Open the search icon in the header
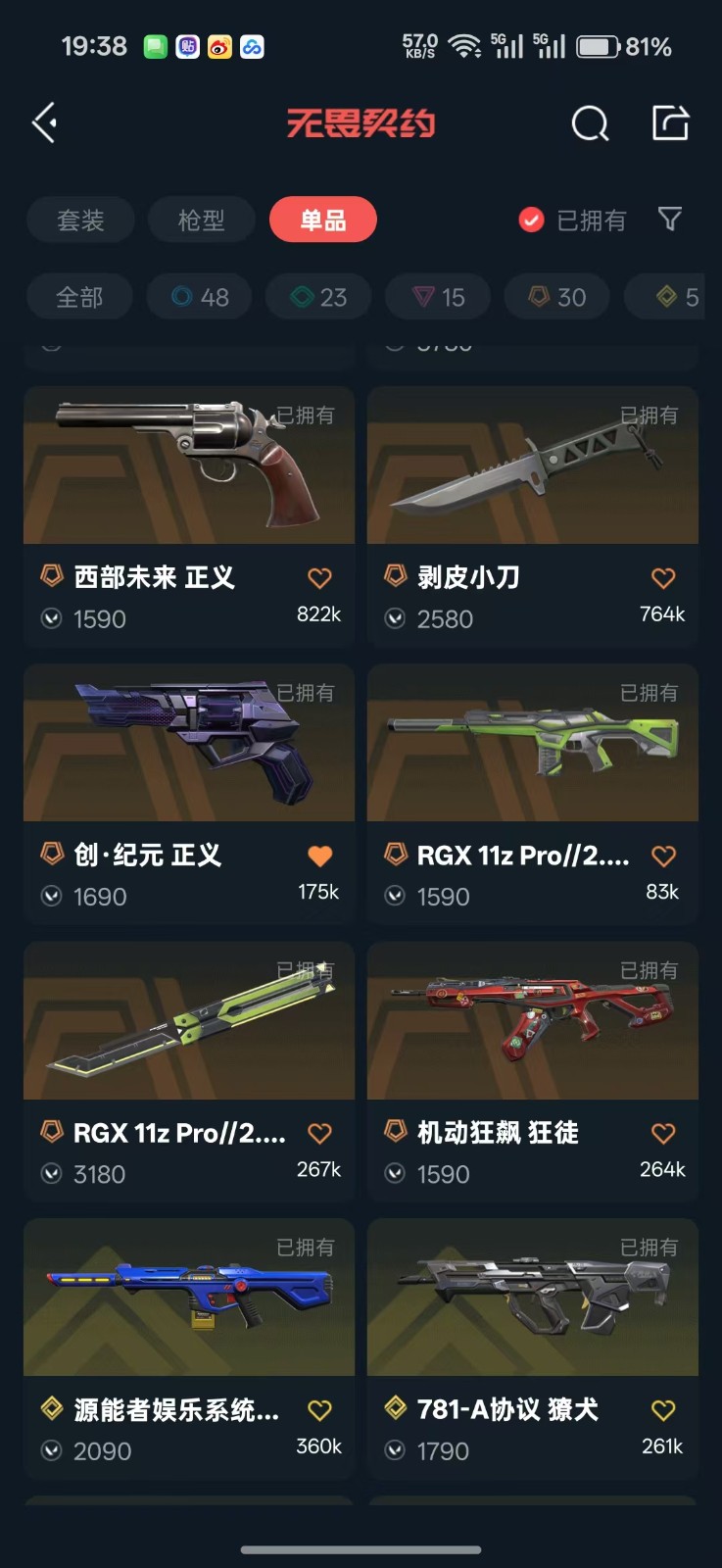The width and height of the screenshot is (722, 1568). pyautogui.click(x=590, y=124)
